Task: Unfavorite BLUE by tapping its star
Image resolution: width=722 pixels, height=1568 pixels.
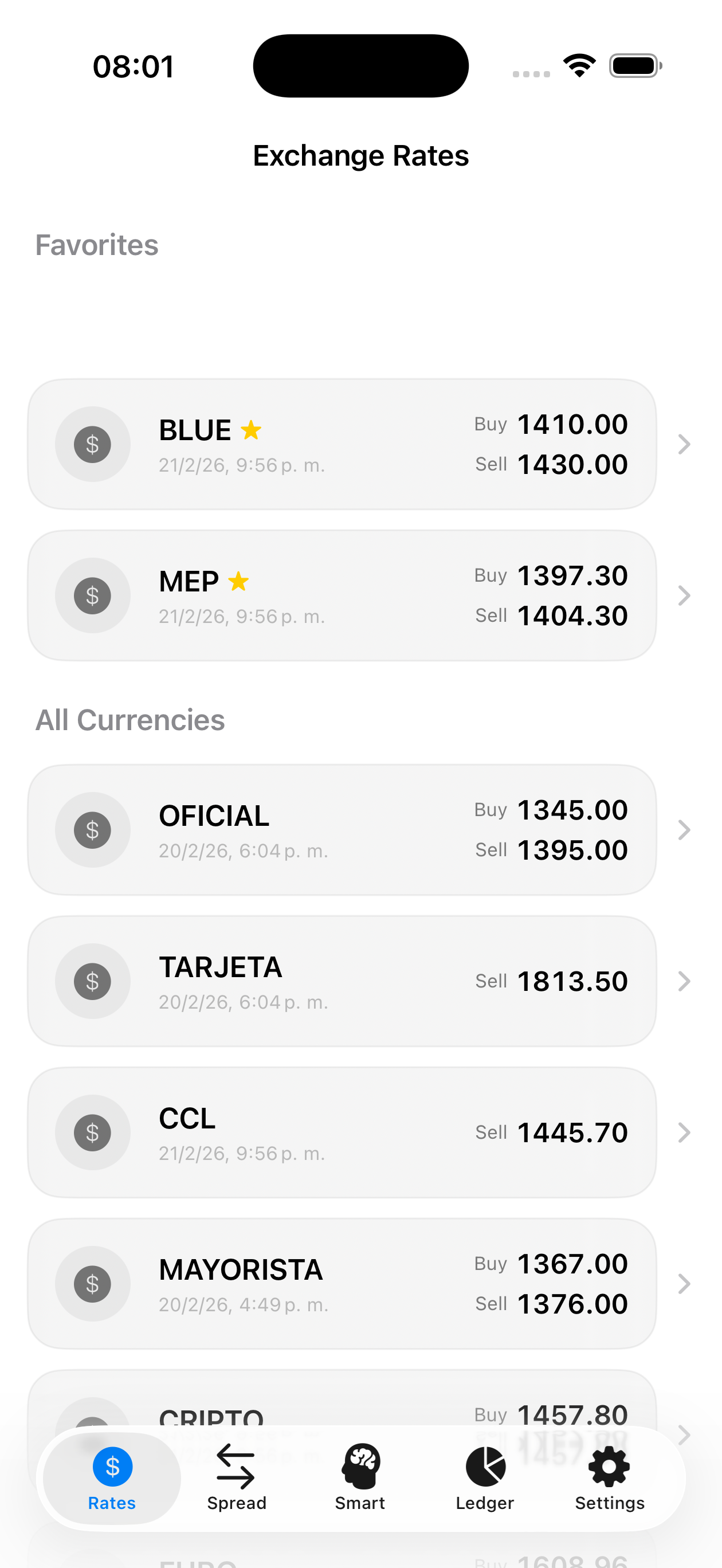Action: (252, 430)
